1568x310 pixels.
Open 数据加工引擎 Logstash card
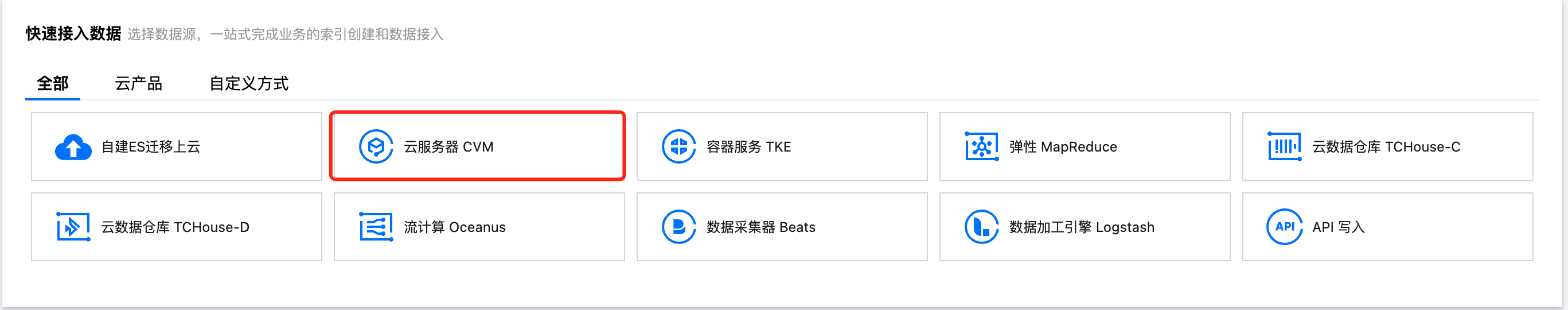coord(1084,227)
